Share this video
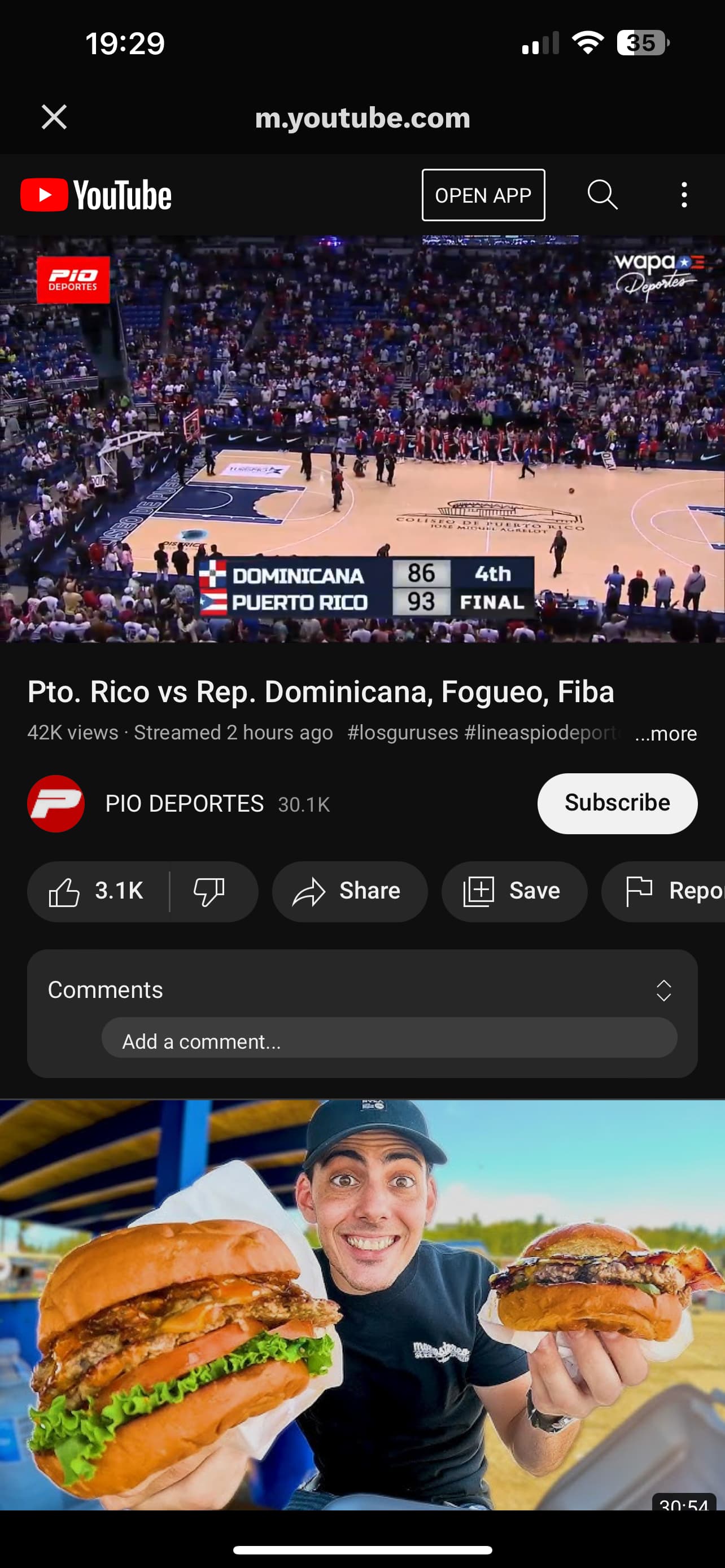725x1568 pixels. pos(350,891)
